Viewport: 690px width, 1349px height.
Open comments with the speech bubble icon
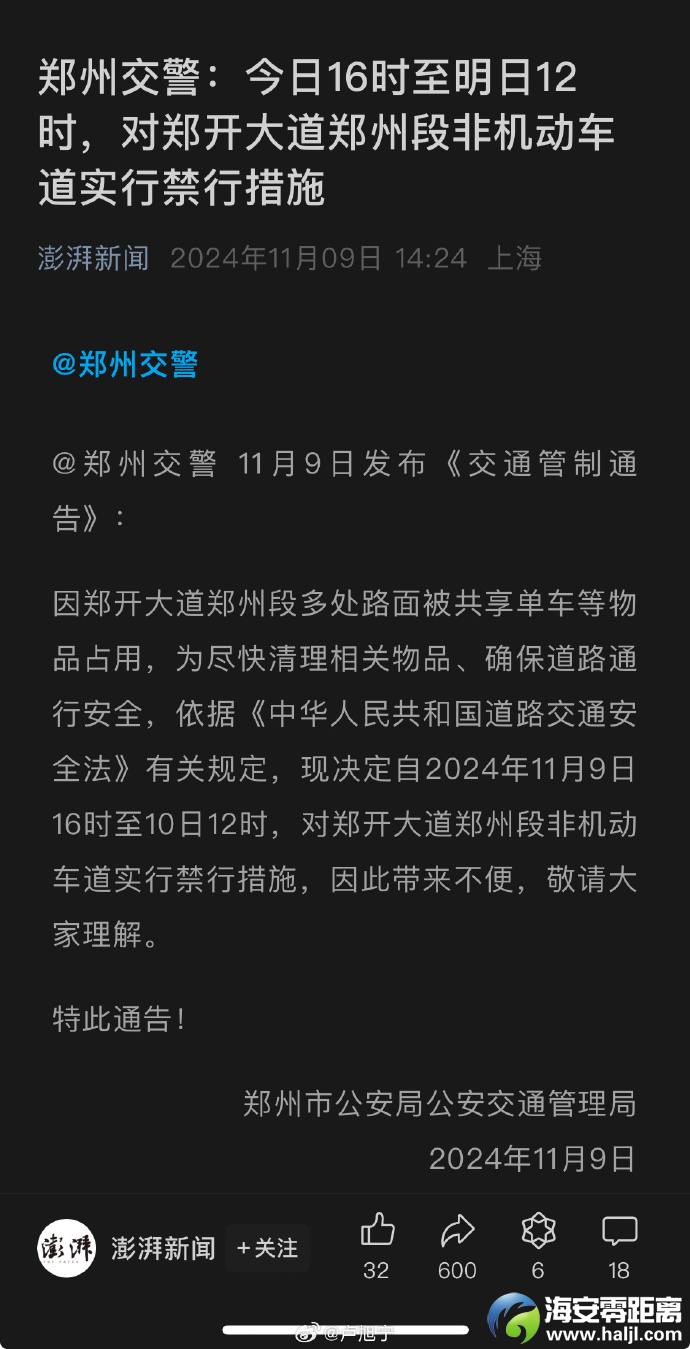tap(619, 1231)
